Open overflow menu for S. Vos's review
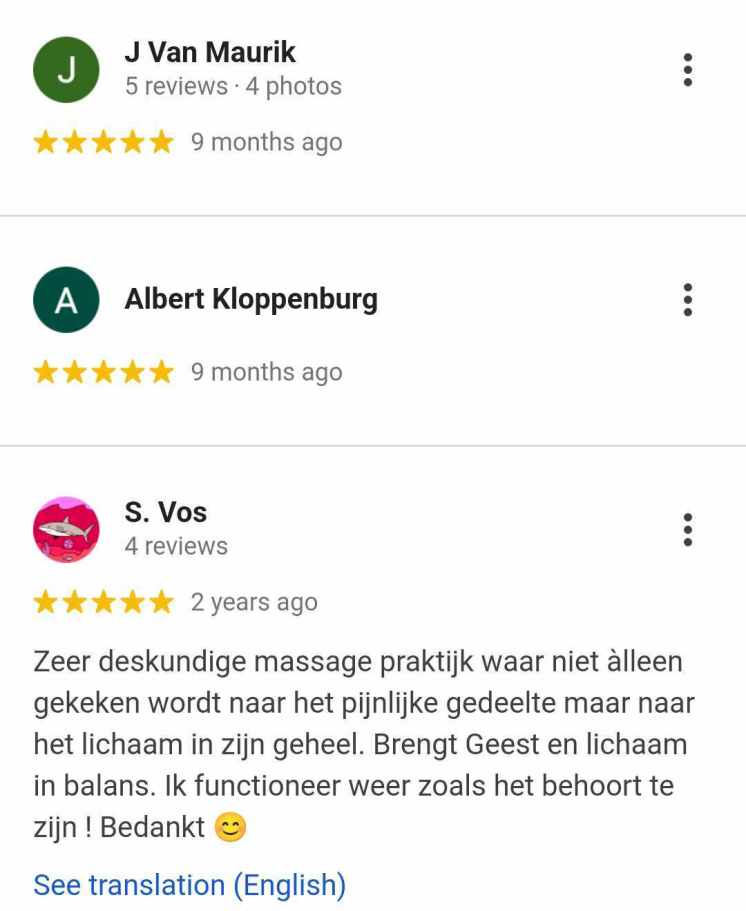 (687, 529)
